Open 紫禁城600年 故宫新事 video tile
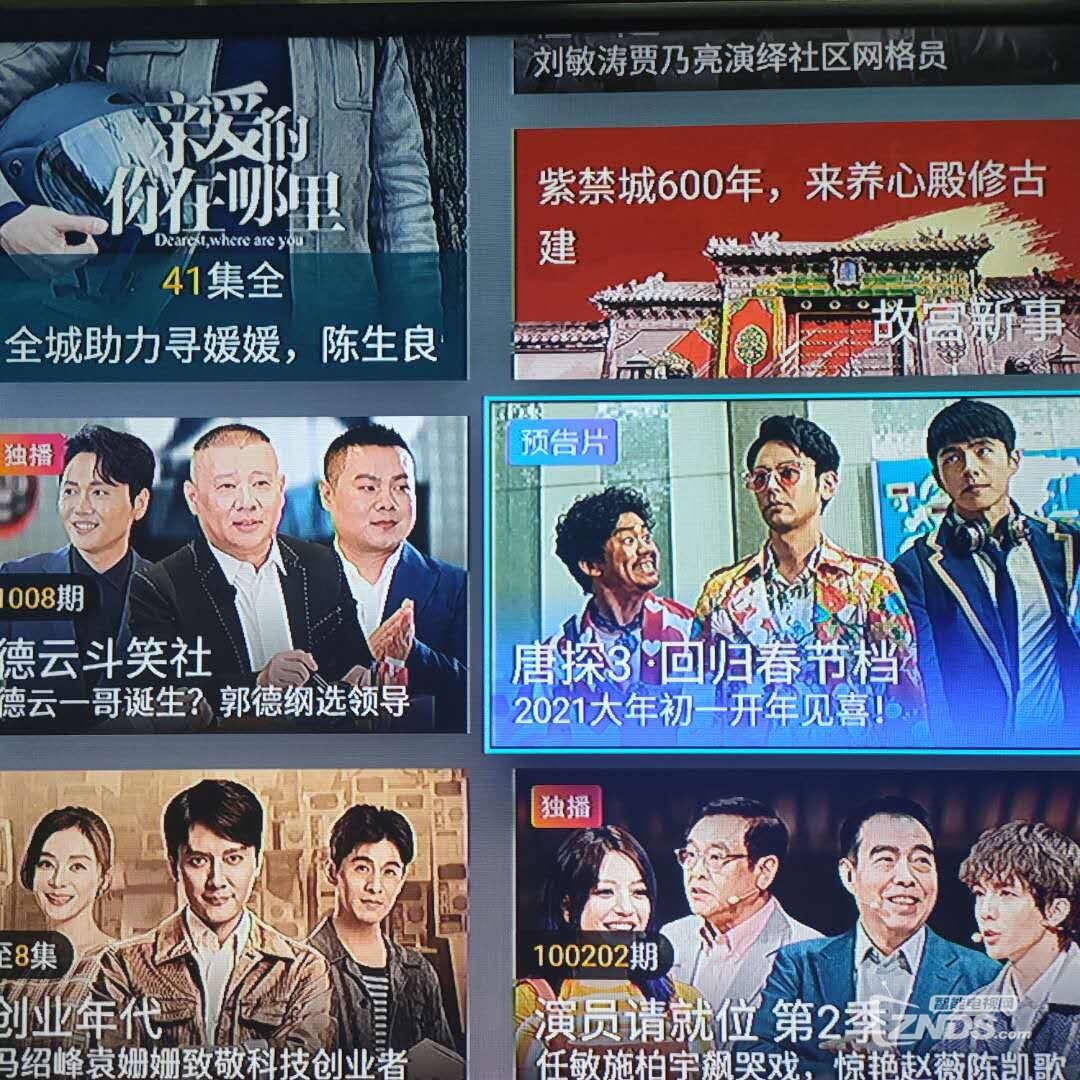Screen dimensions: 1080x1080 [795, 250]
